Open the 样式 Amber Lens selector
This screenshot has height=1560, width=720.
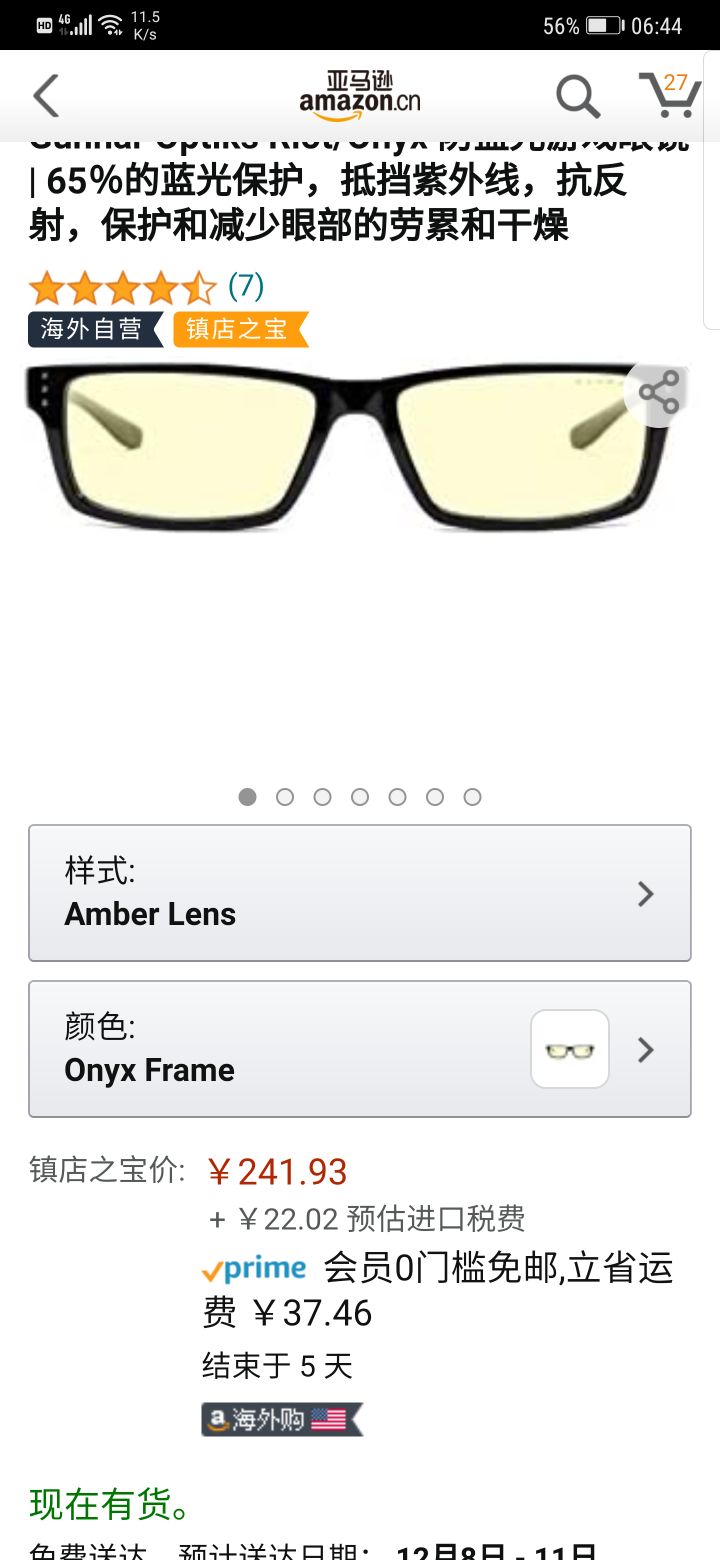(359, 893)
